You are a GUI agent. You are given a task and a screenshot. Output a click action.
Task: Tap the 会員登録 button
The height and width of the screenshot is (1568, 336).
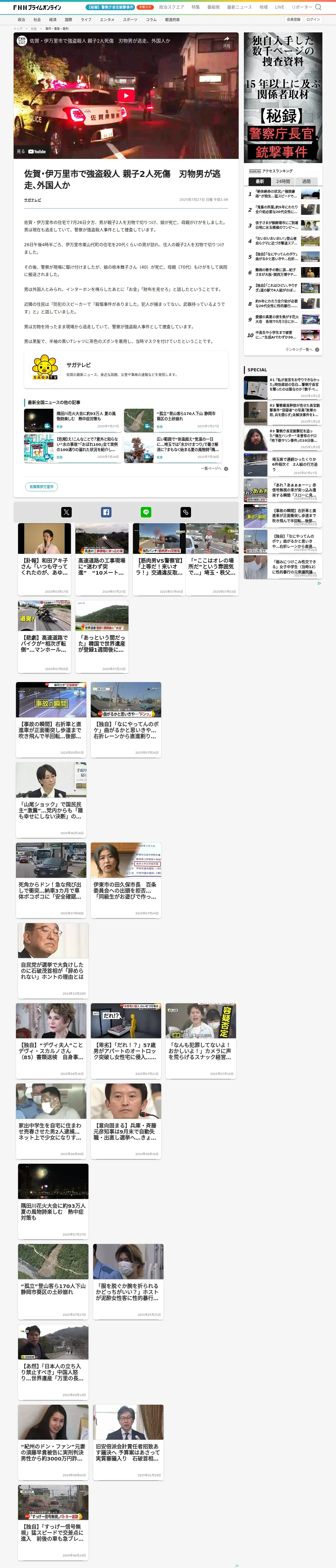point(293,20)
